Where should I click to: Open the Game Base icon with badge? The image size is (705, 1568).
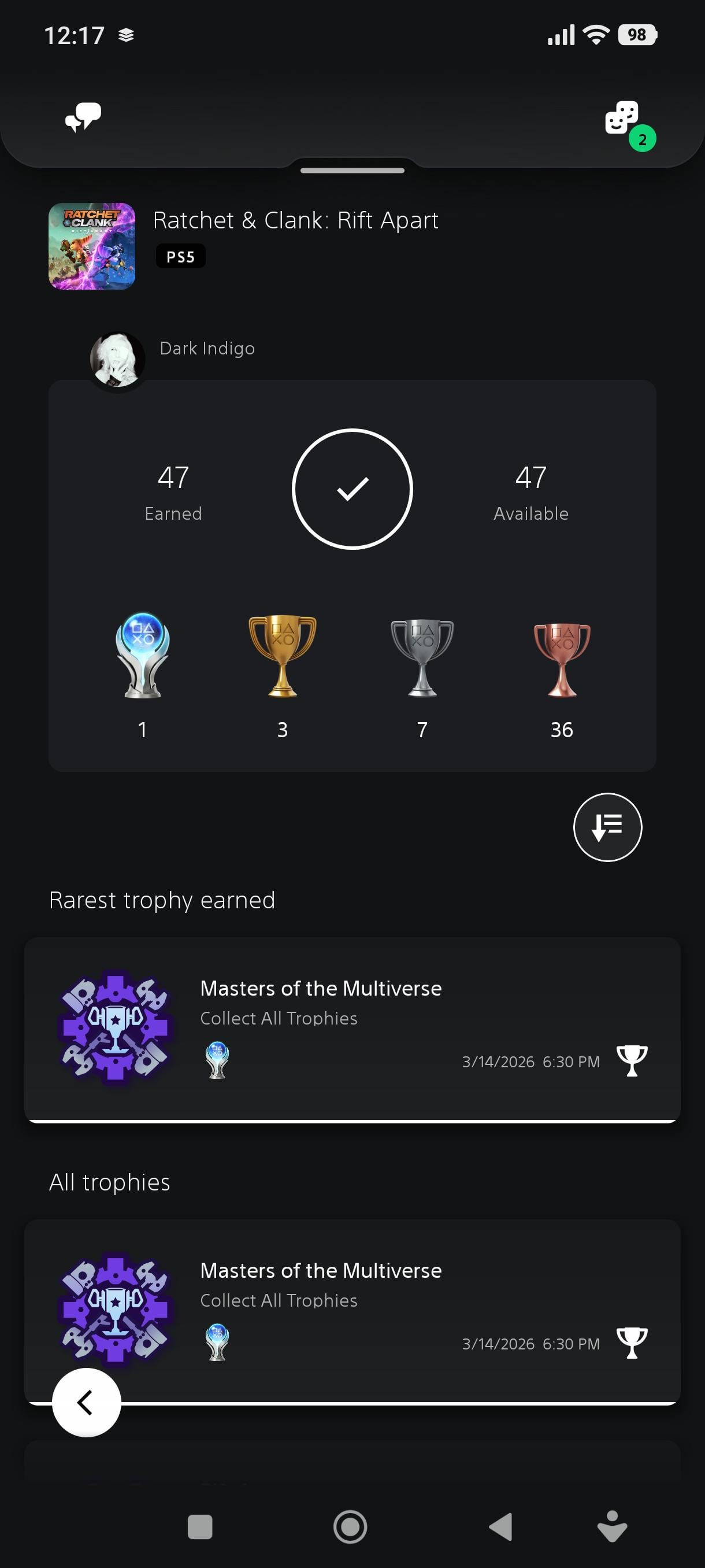tap(623, 119)
